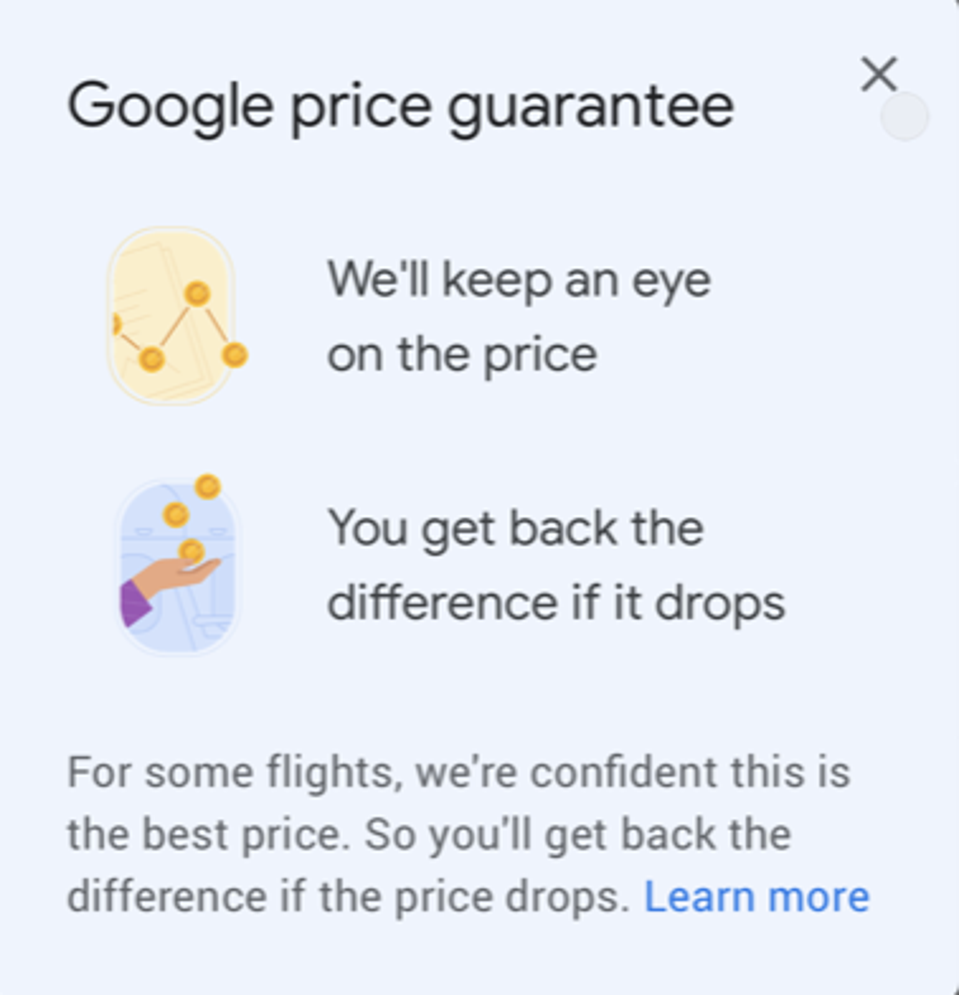This screenshot has height=995, width=959.
Task: Click the topmost coin in the chart icon
Action: click(x=196, y=292)
